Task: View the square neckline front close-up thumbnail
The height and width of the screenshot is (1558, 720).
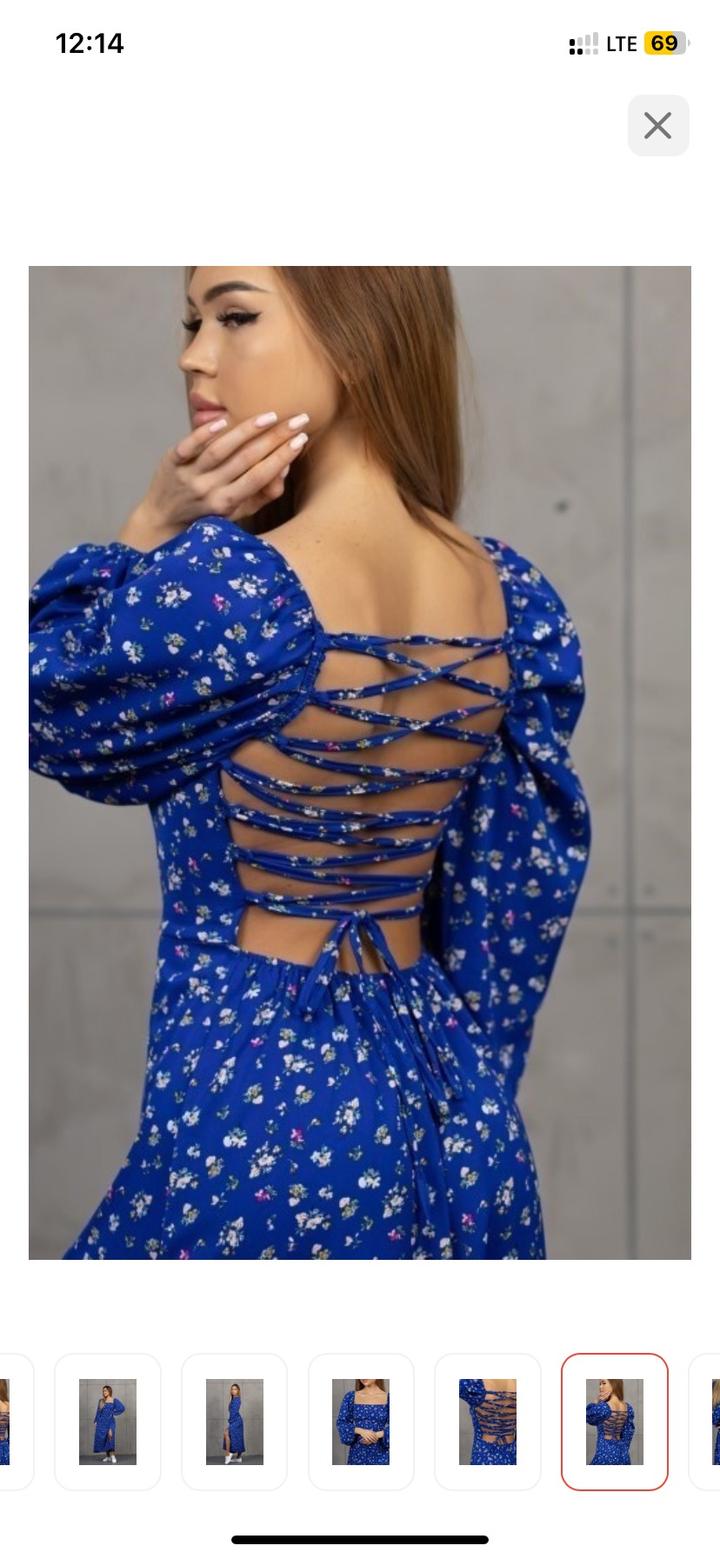Action: pos(361,1421)
